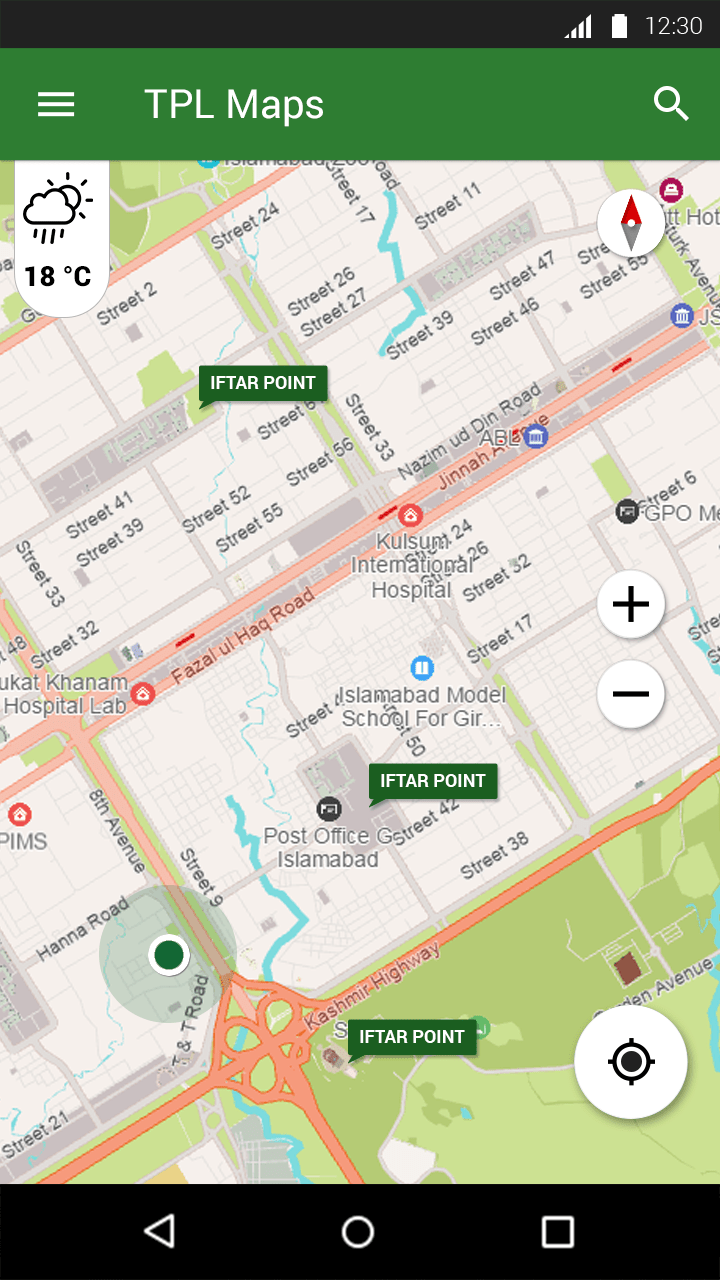The width and height of the screenshot is (720, 1280).
Task: Select the Iftar Point marker near Post Office
Action: [433, 781]
